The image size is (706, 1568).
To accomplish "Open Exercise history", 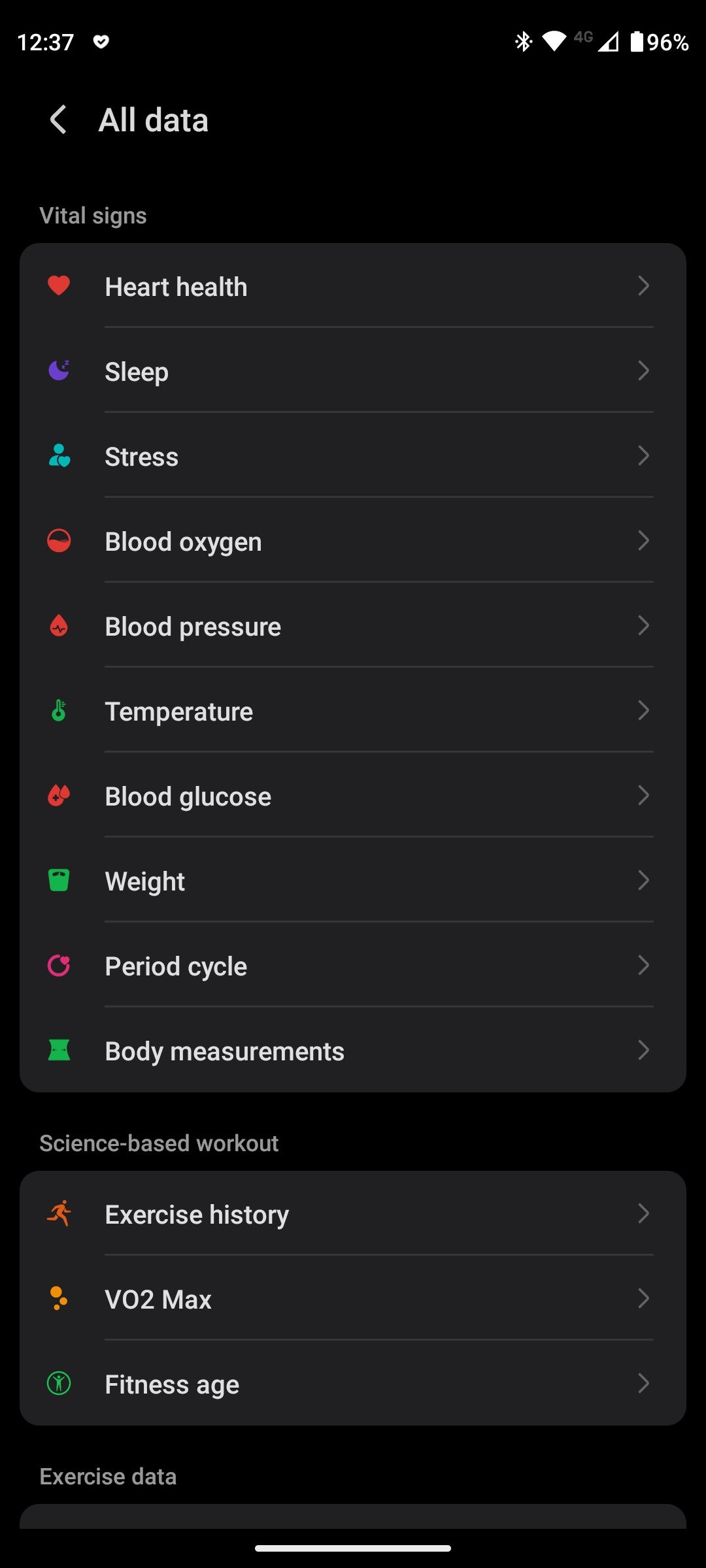I will click(x=353, y=1214).
